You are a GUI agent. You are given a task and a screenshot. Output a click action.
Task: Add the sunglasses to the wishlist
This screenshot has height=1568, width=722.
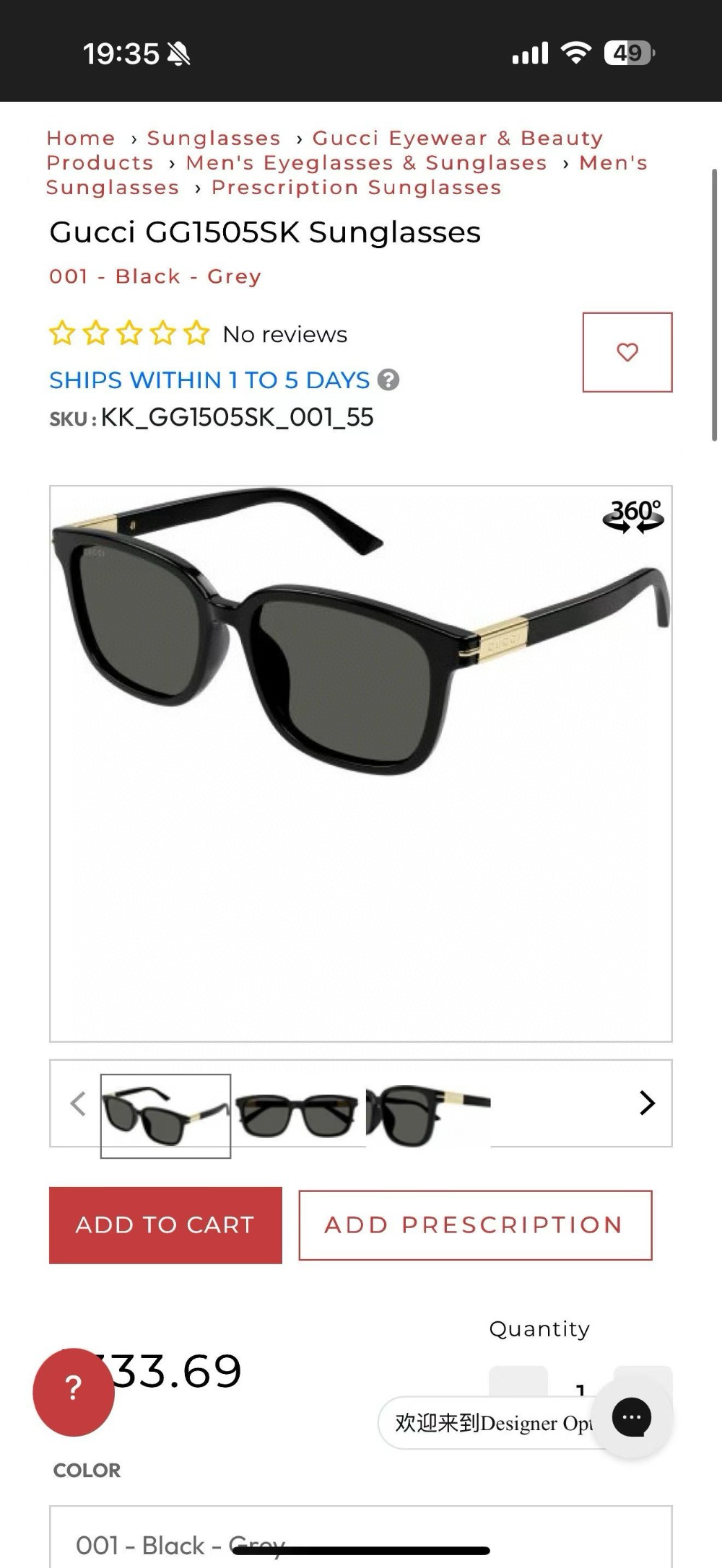[x=627, y=352]
